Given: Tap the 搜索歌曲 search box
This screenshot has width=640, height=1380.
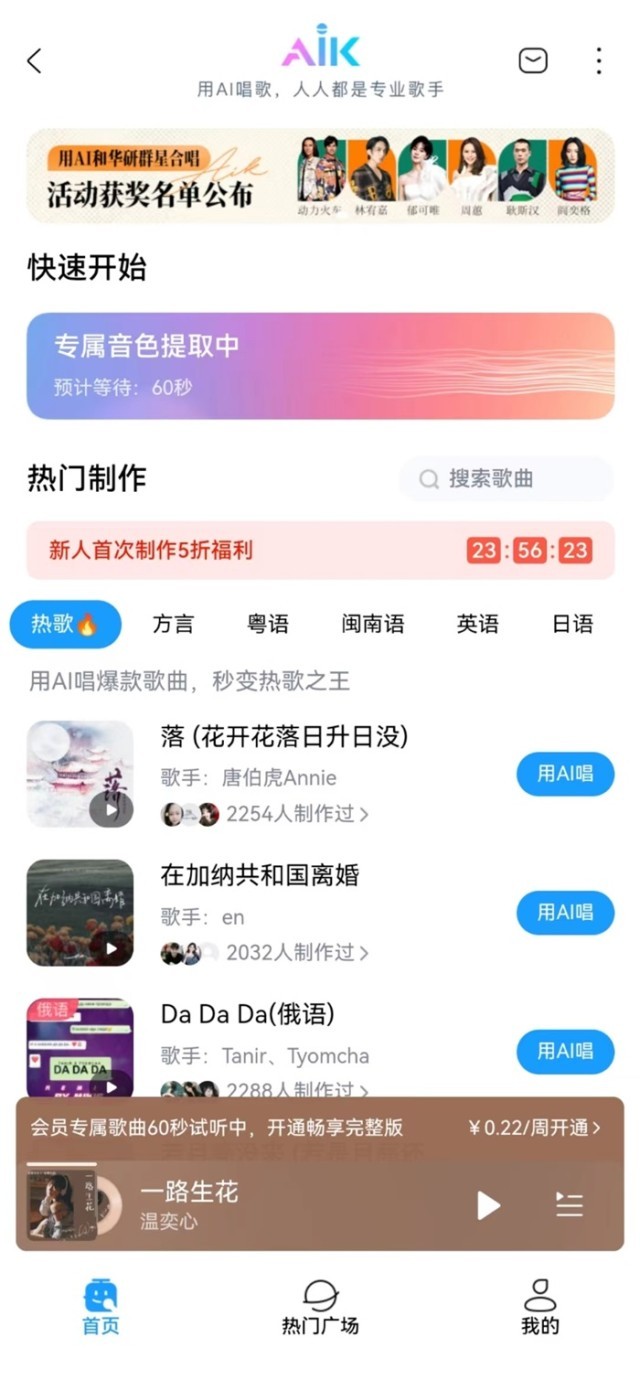Looking at the screenshot, I should [x=506, y=479].
